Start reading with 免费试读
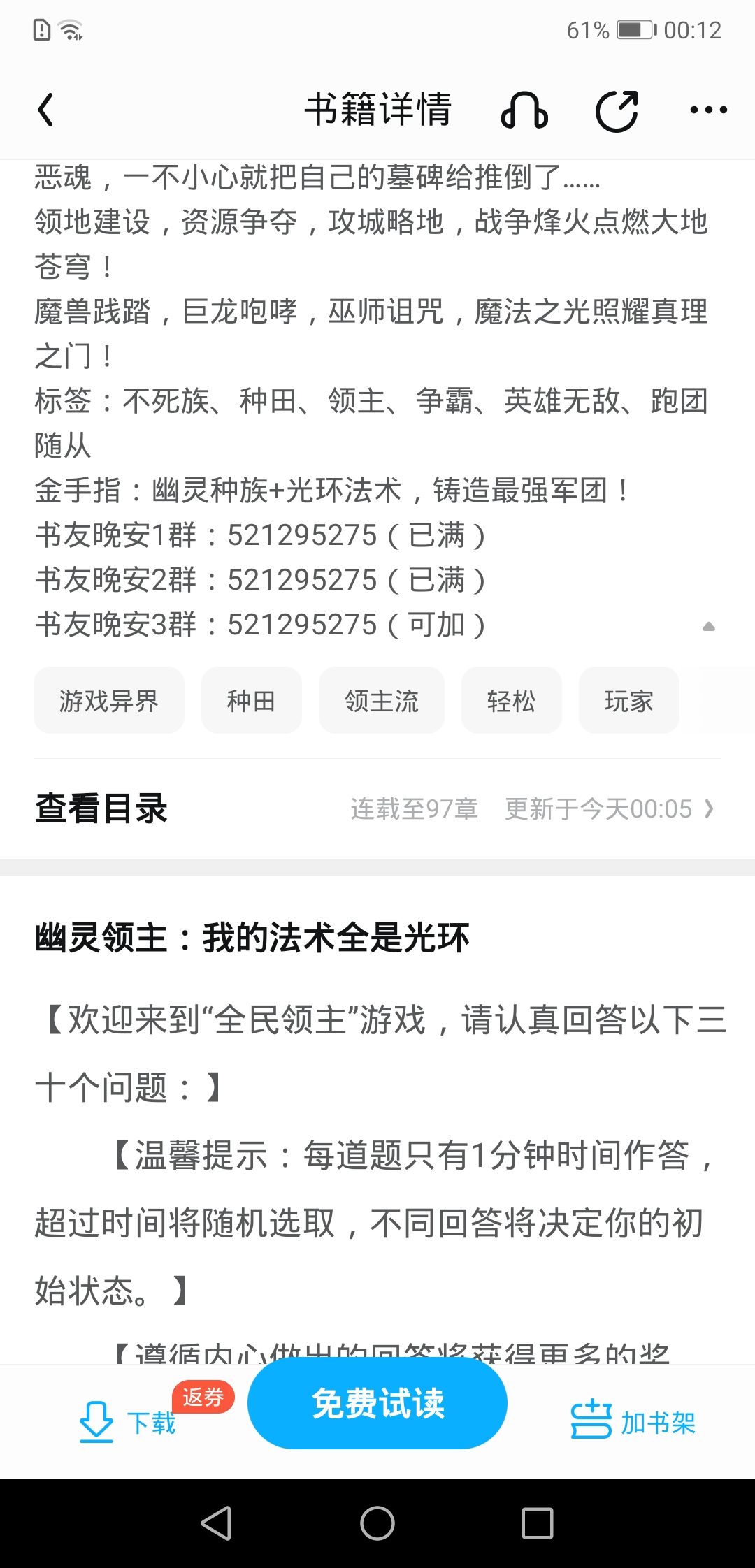Viewport: 755px width, 1568px height. 377,1403
